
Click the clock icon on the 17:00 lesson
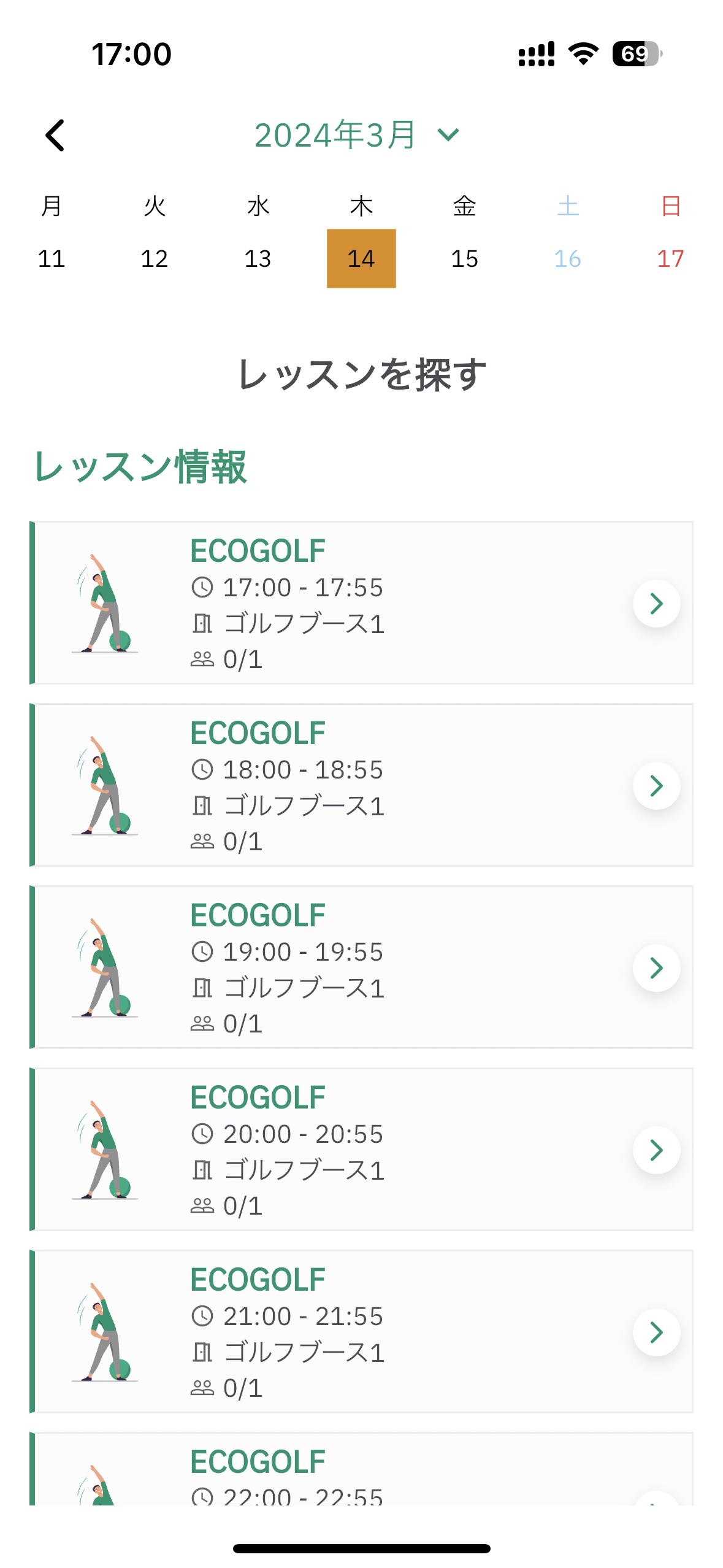coord(203,588)
